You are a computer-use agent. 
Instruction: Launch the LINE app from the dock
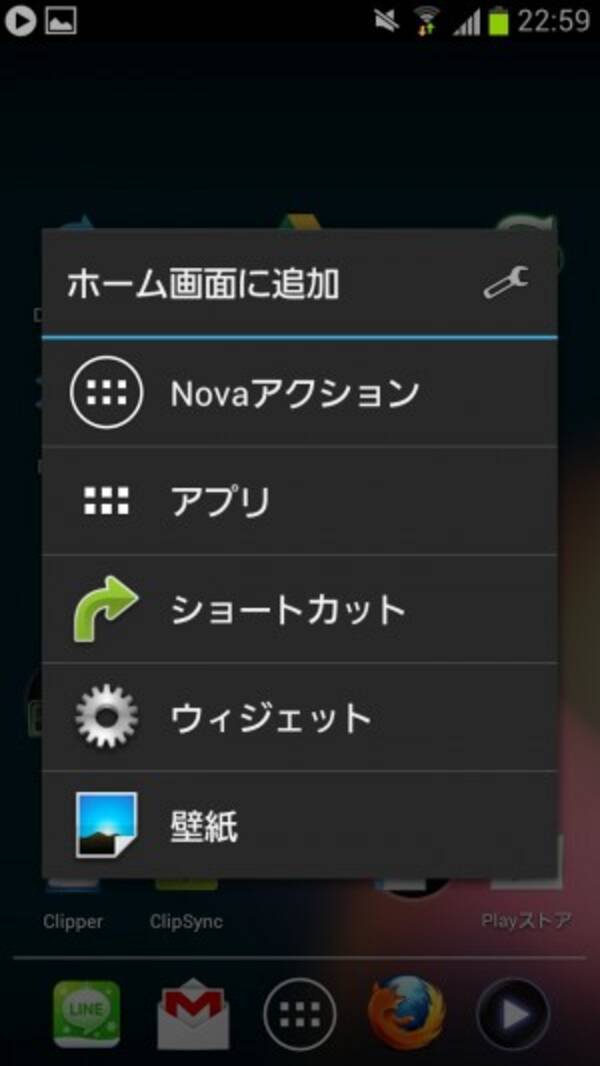86,1014
